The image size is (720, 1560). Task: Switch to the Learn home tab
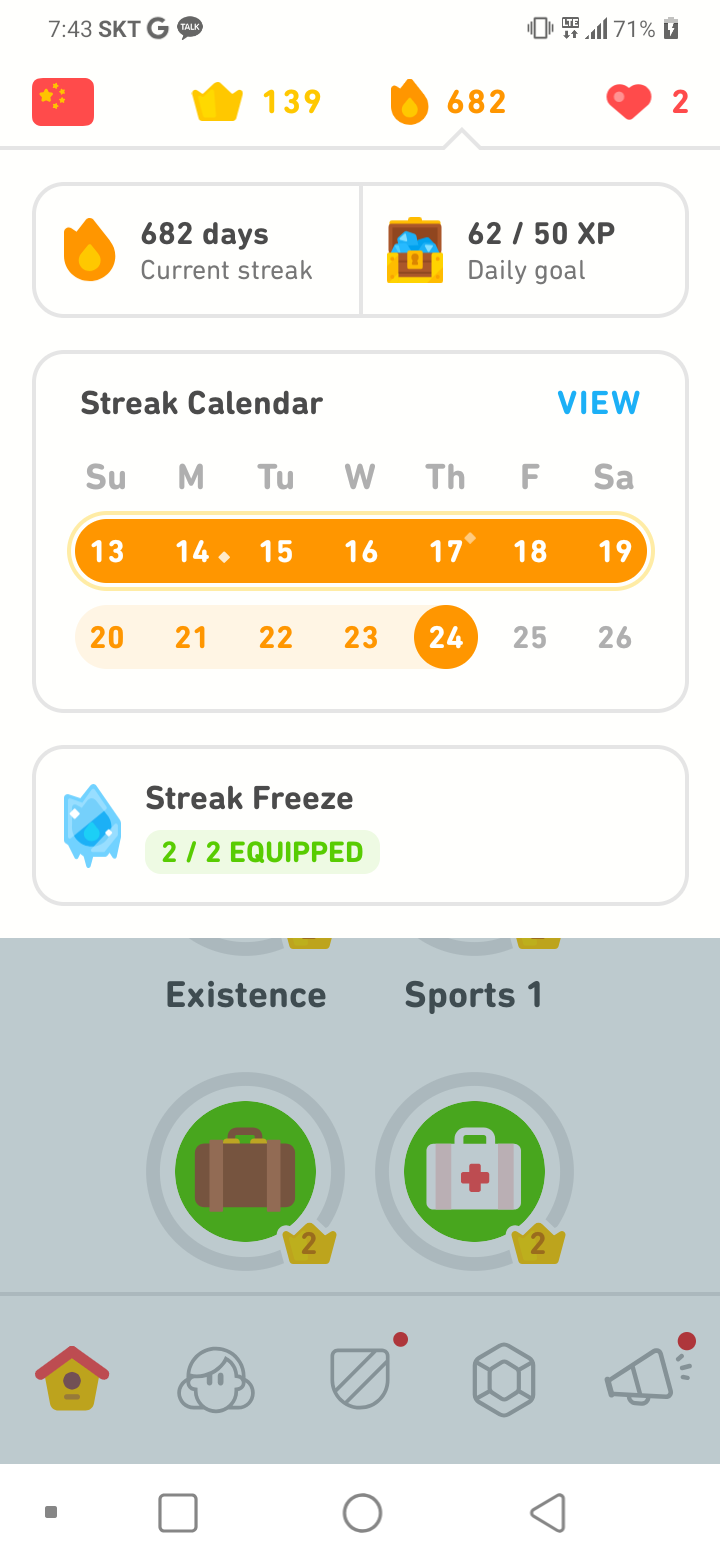coord(72,1379)
